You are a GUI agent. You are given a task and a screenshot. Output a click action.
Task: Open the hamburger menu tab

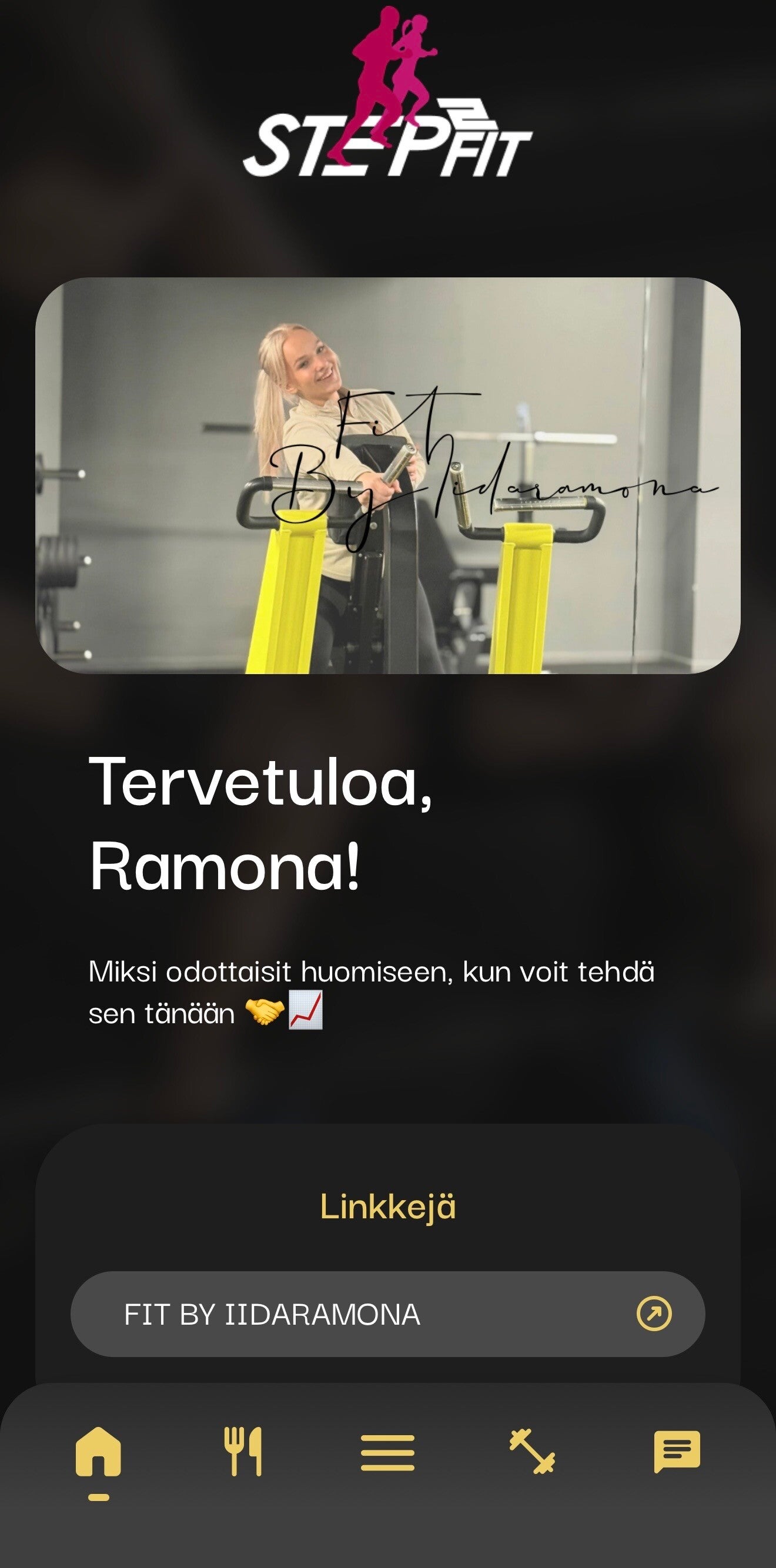pyautogui.click(x=387, y=1452)
